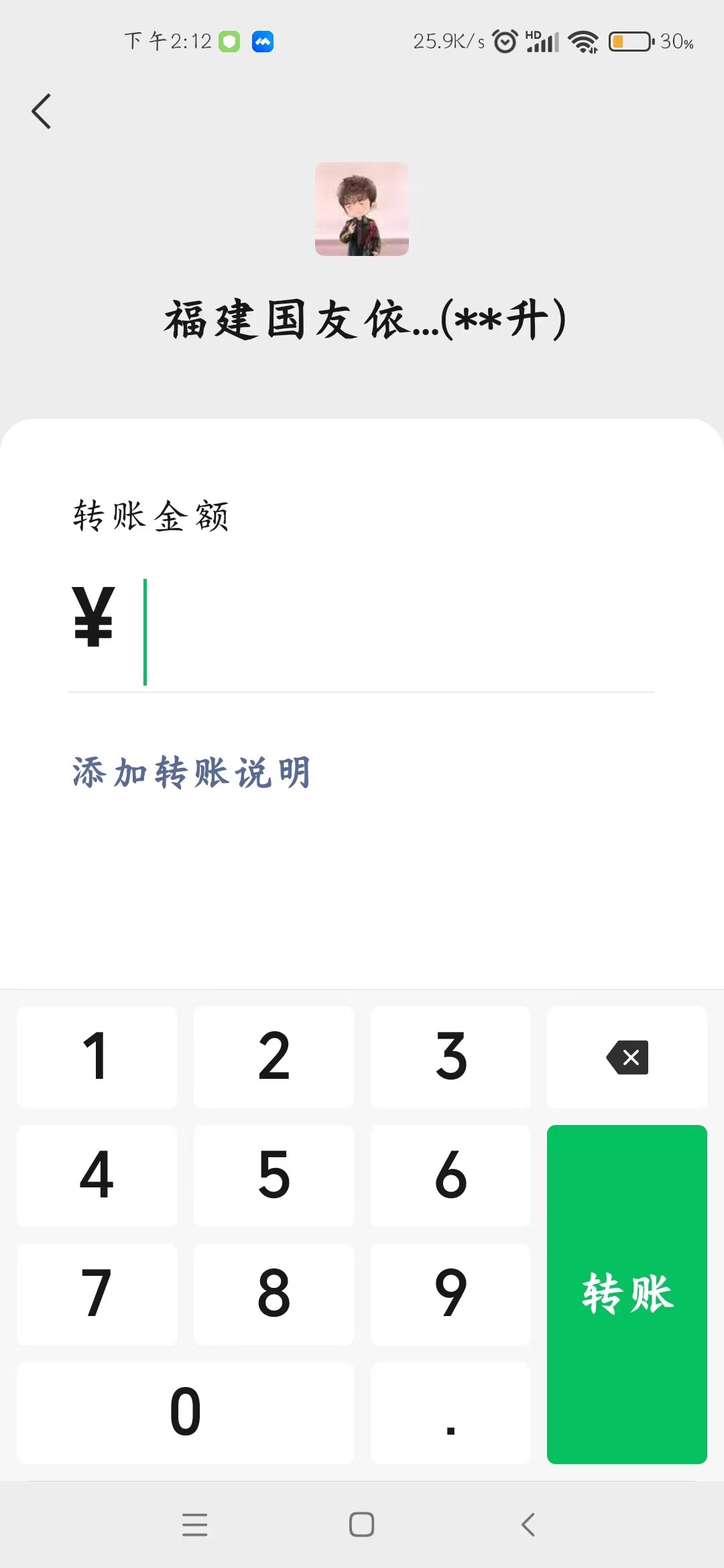
Task: Enter digit 7
Action: click(97, 1294)
